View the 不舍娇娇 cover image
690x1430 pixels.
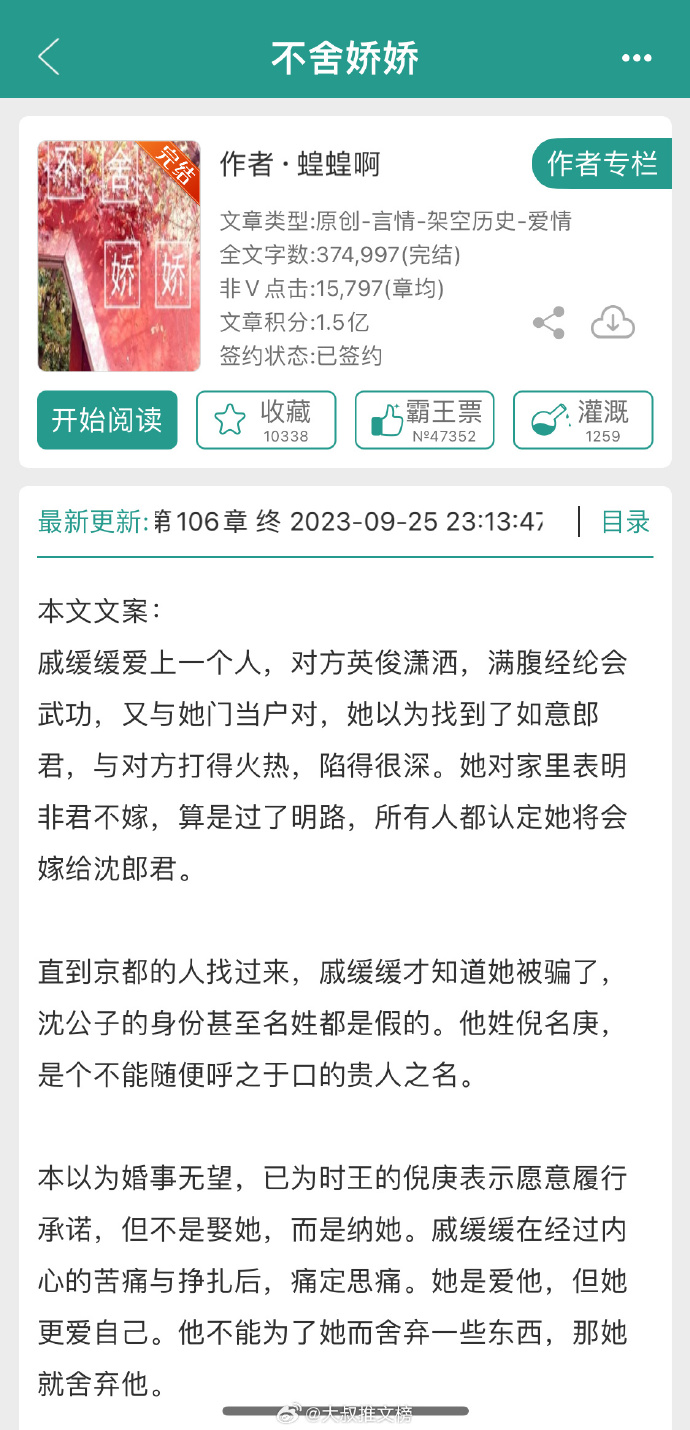point(119,256)
